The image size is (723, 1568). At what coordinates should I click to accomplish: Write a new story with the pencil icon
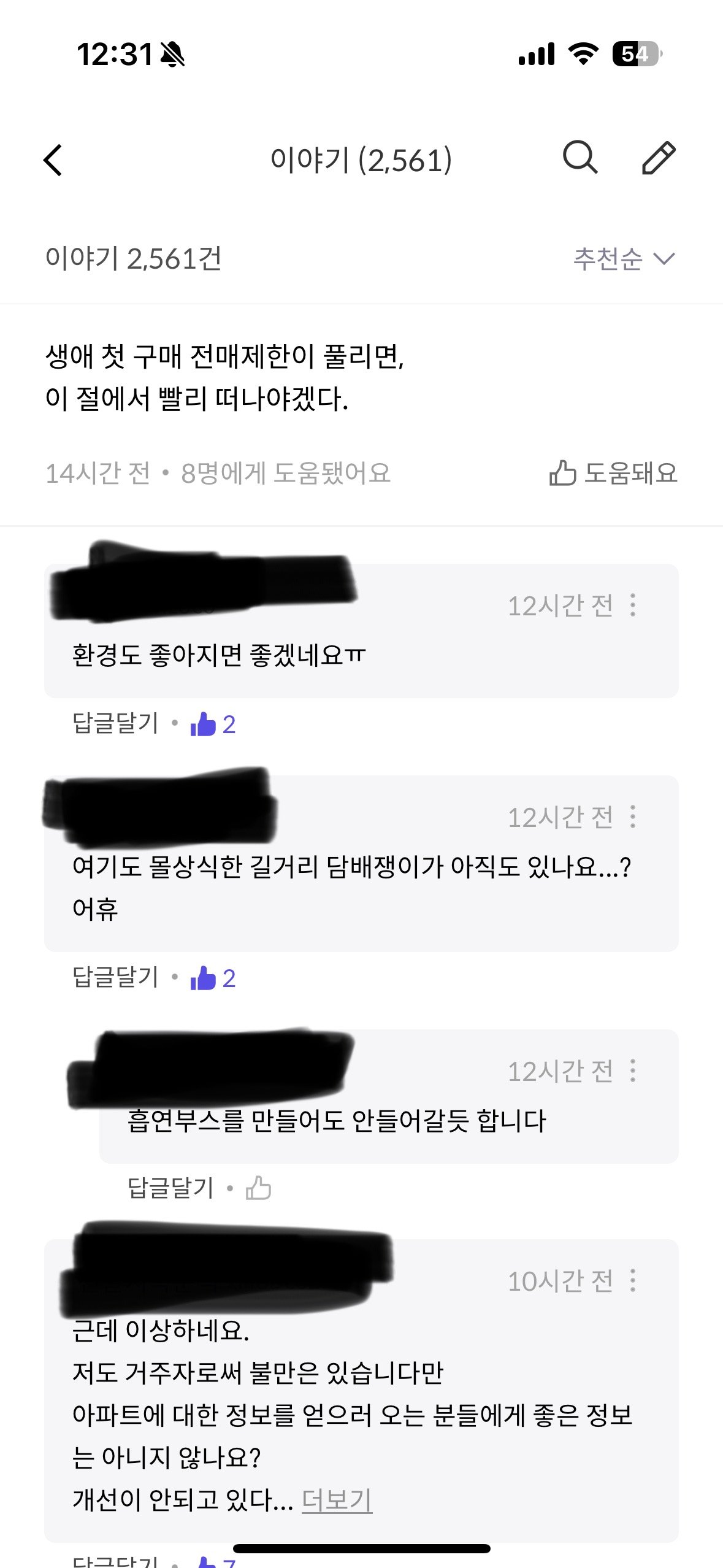pyautogui.click(x=659, y=158)
